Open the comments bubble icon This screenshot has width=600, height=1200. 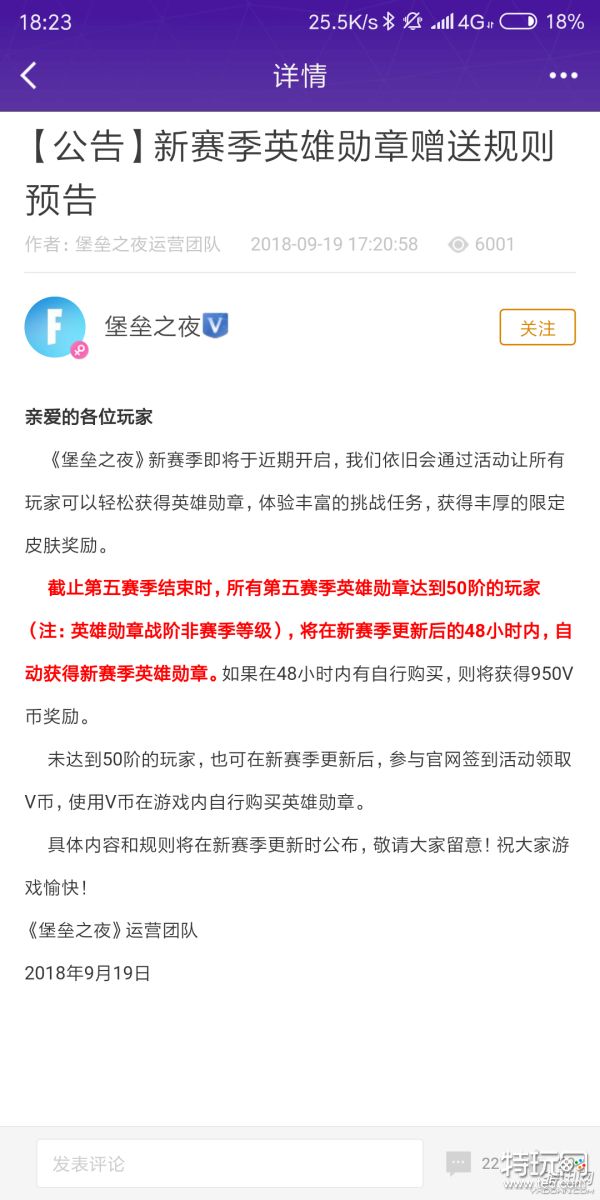pos(459,1163)
